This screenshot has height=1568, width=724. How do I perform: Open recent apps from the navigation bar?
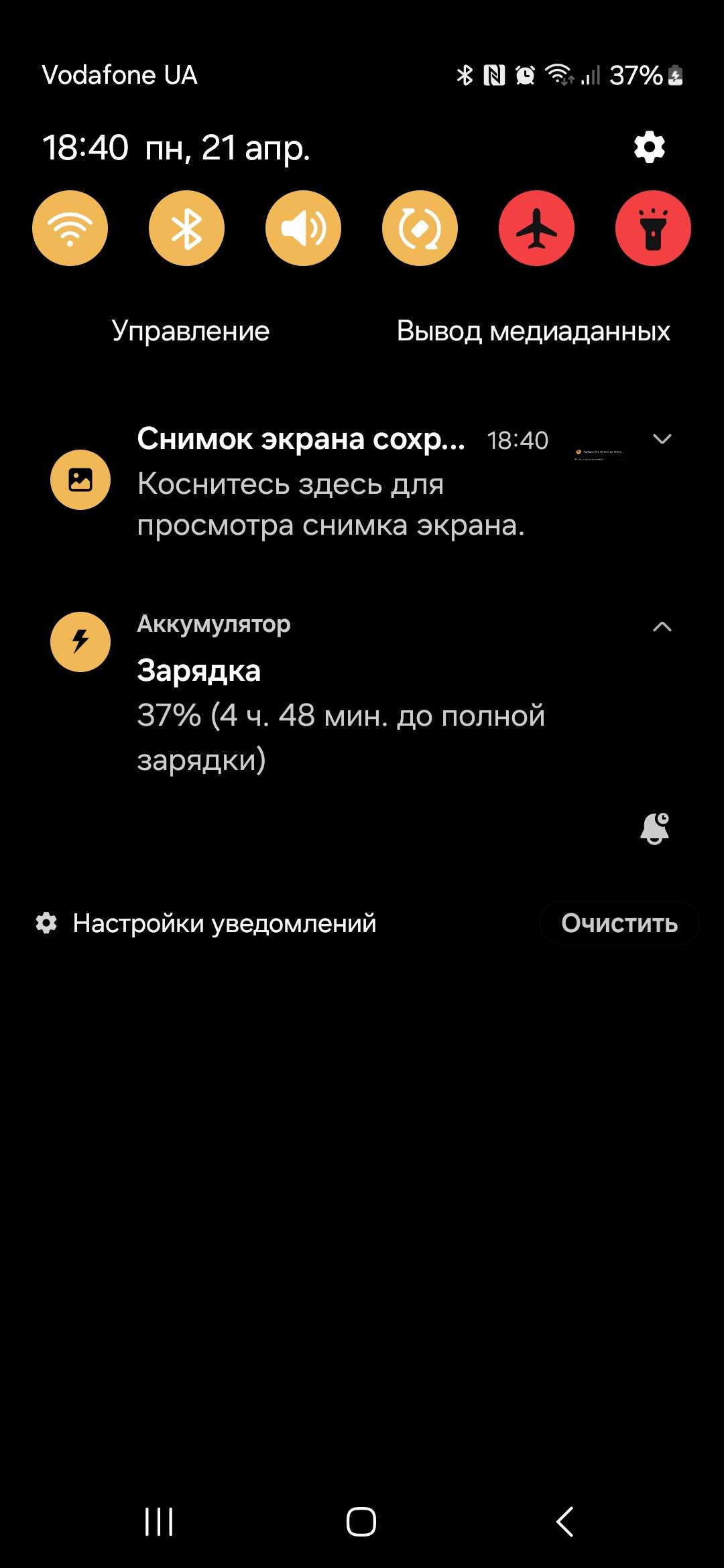(159, 1522)
